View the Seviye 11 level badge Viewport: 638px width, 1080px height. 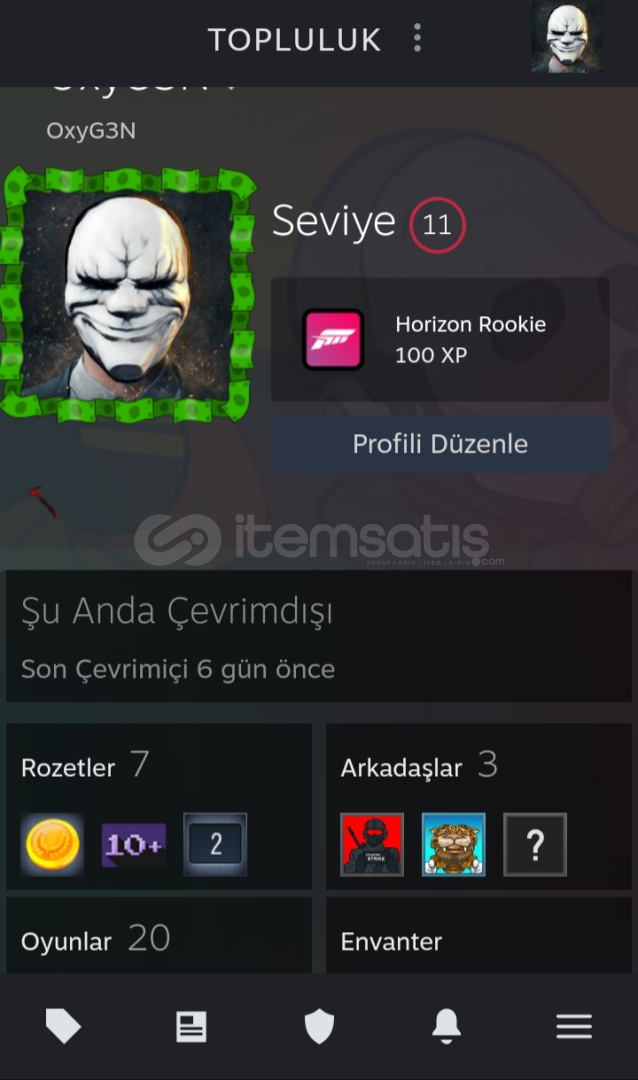point(438,225)
